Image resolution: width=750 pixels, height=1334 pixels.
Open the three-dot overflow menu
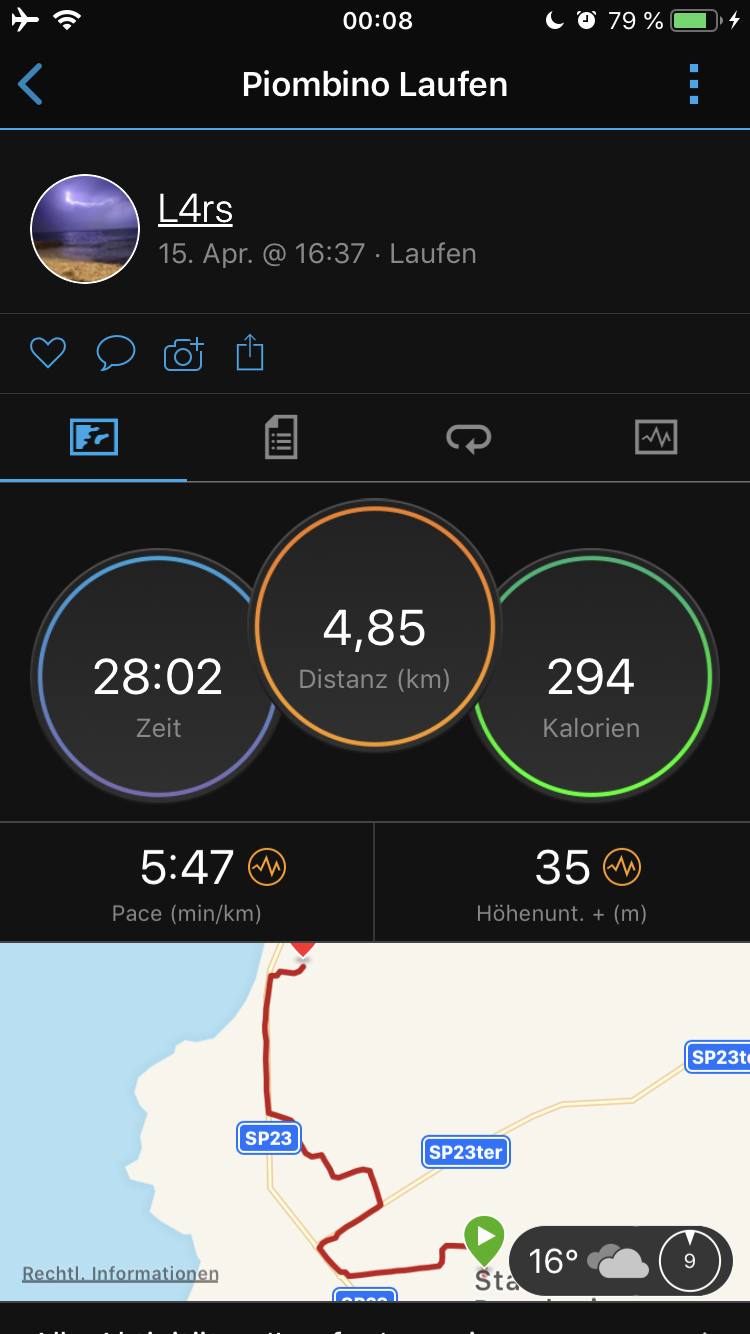693,85
